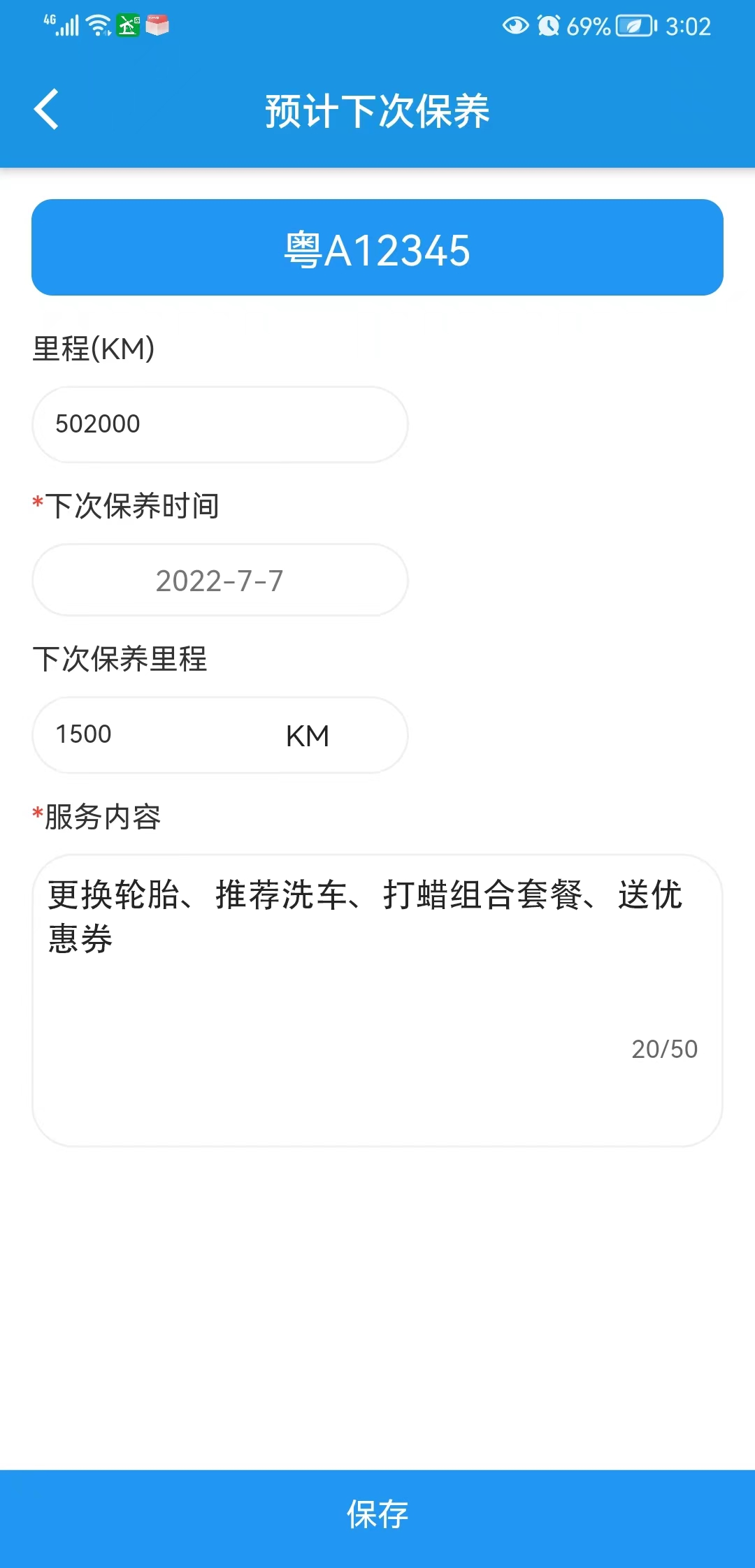Go back from the 预计下次保养 page
Viewport: 755px width, 1568px height.
[x=46, y=110]
